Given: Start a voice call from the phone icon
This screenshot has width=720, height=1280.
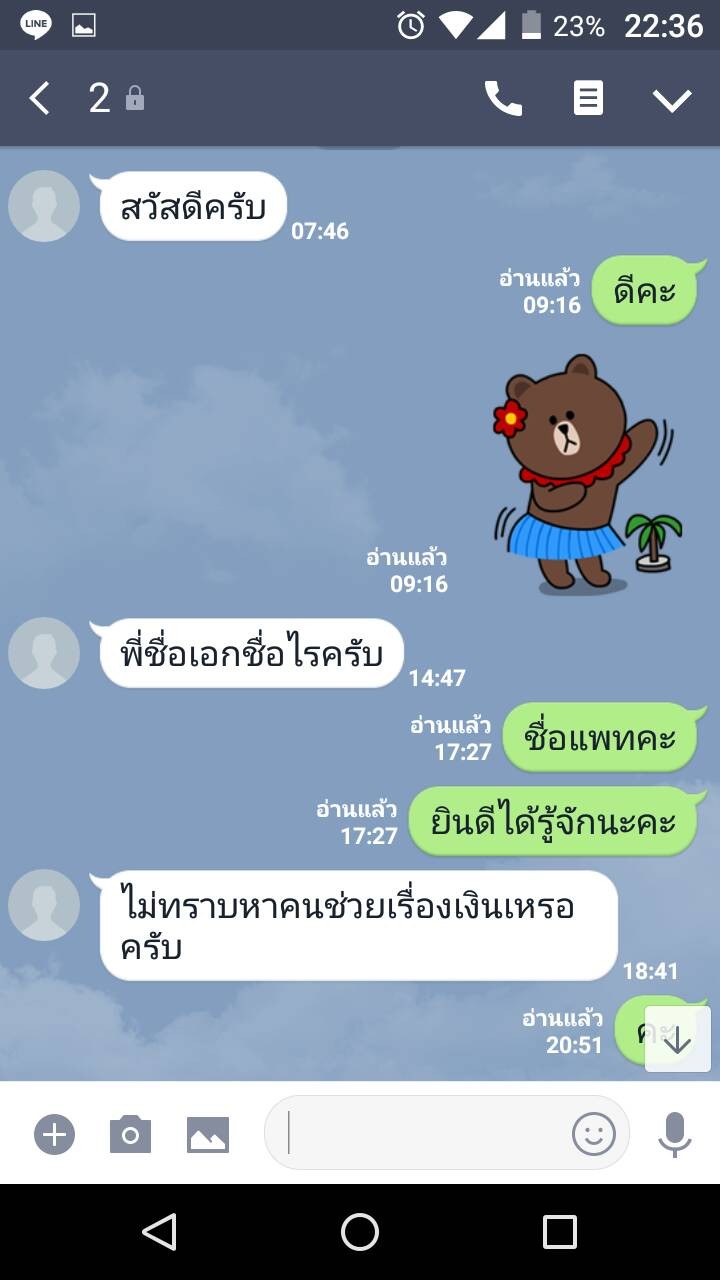Looking at the screenshot, I should 503,98.
